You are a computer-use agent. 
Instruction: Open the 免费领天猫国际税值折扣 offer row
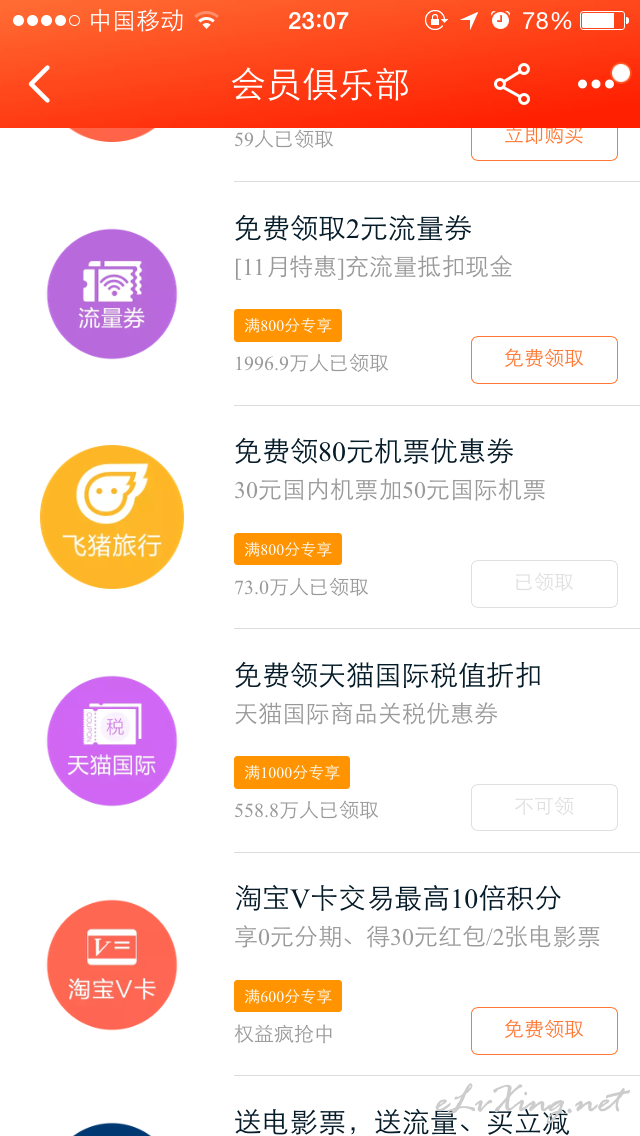(x=320, y=740)
